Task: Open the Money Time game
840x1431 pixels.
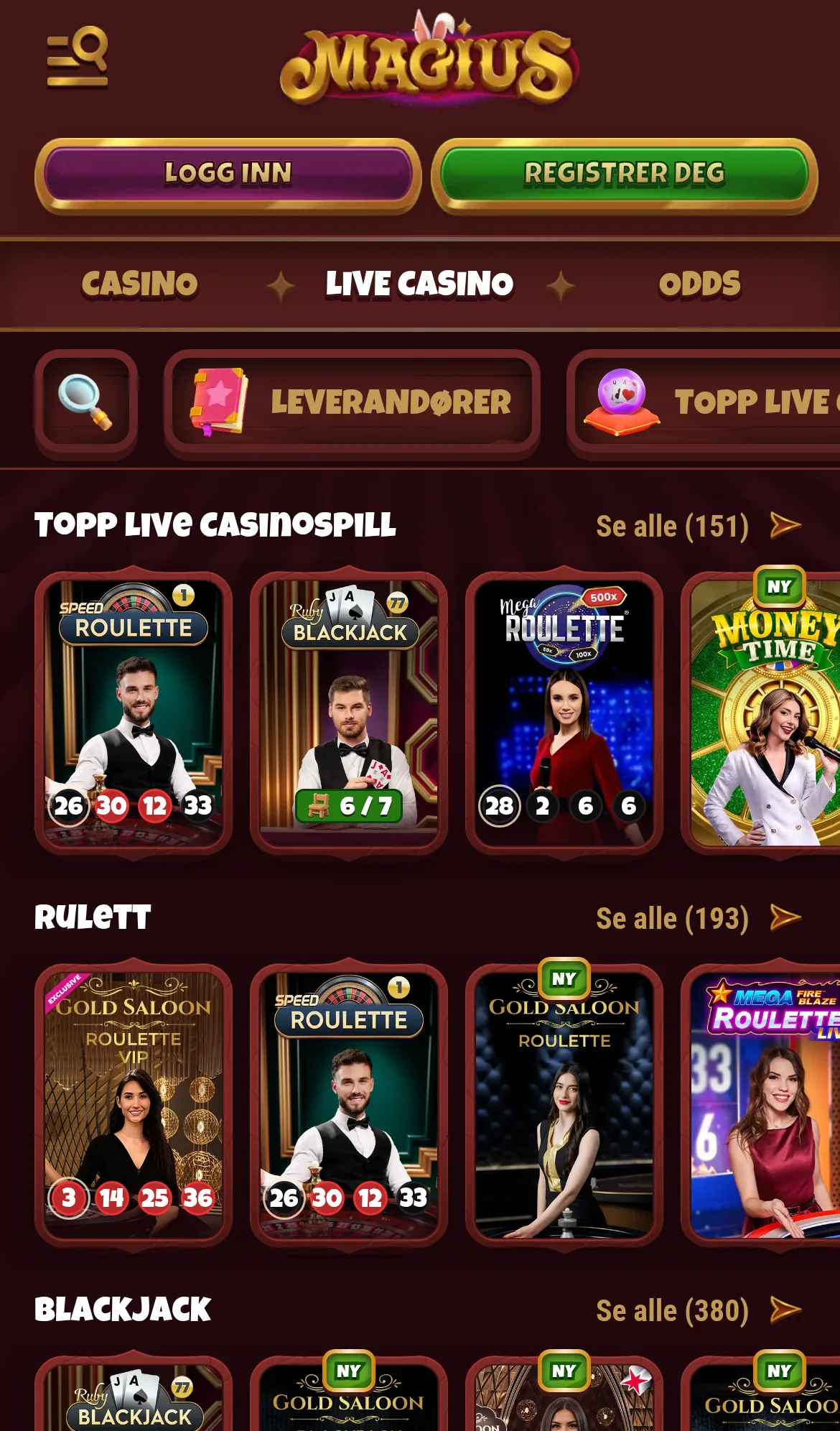Action: tap(761, 712)
